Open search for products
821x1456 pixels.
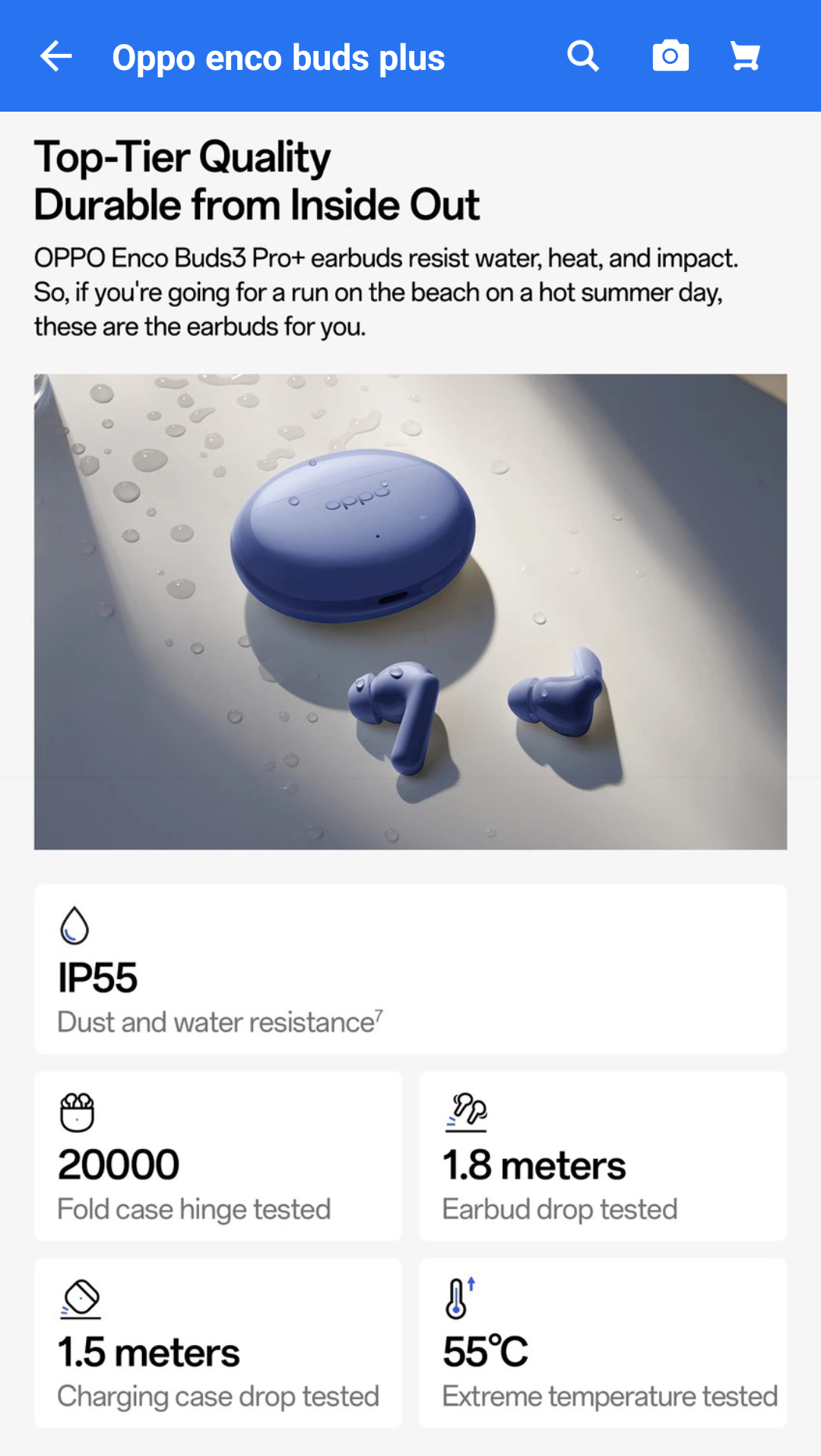pyautogui.click(x=583, y=56)
